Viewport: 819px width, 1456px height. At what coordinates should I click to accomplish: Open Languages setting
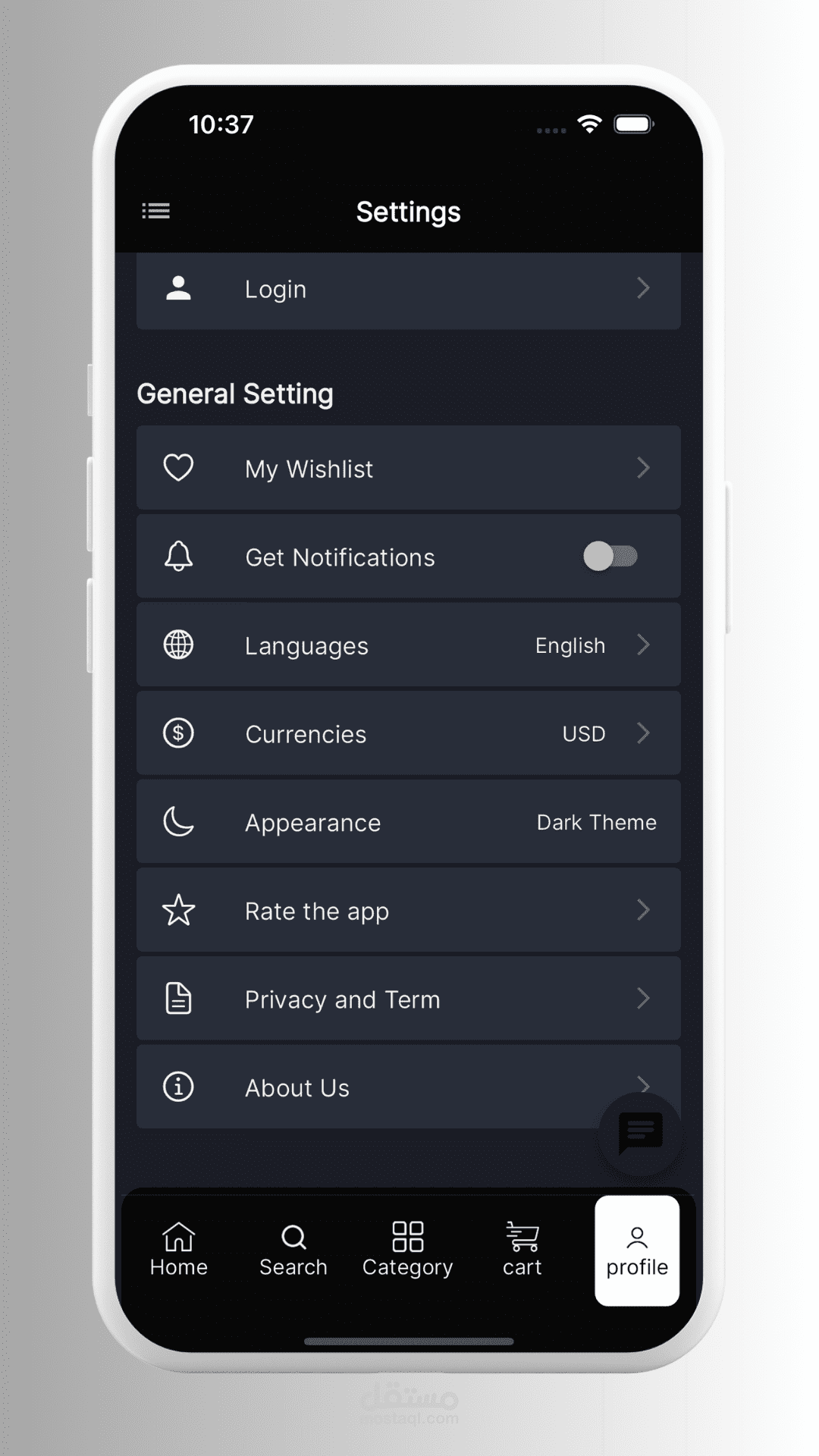pos(408,645)
